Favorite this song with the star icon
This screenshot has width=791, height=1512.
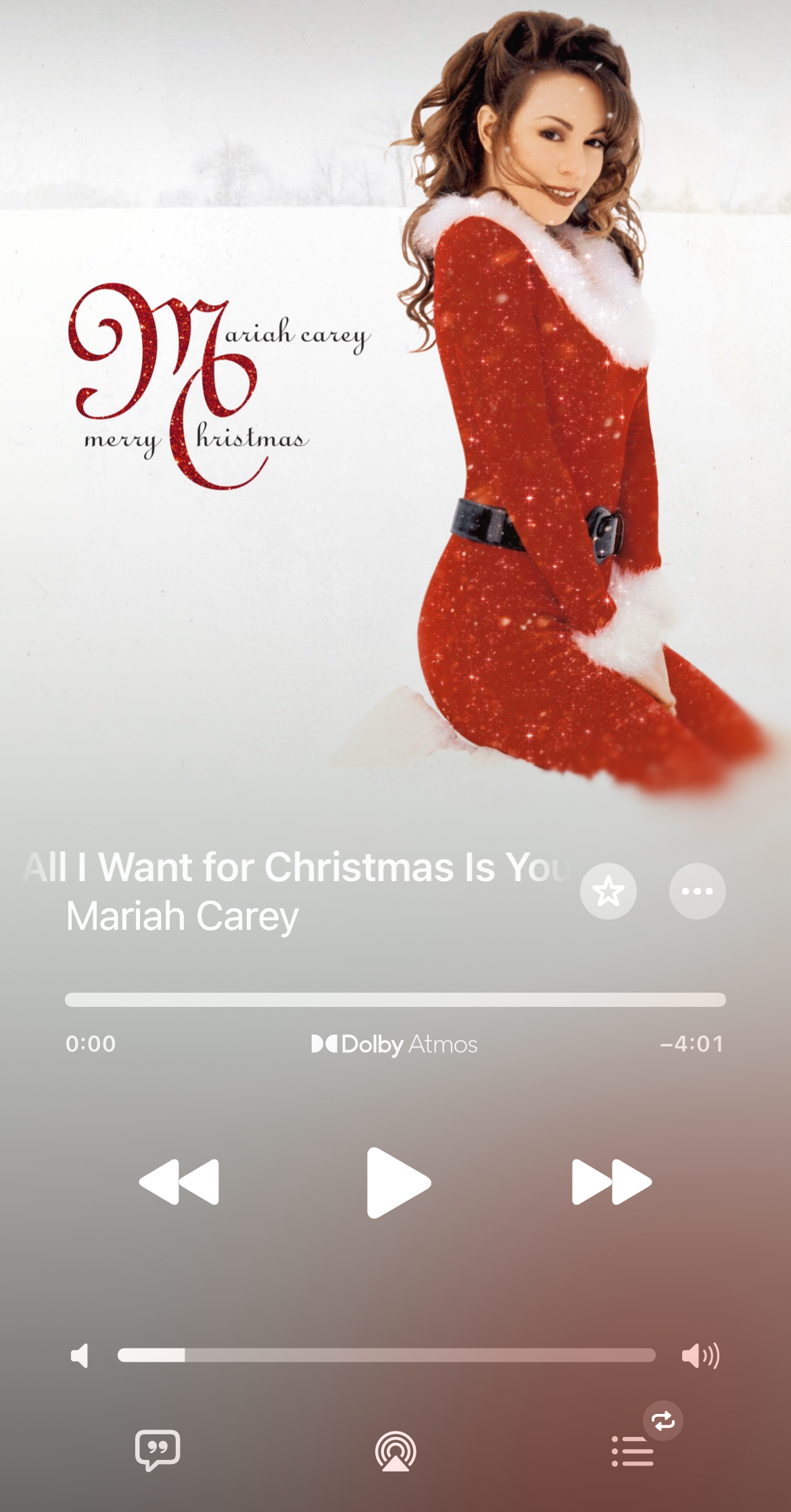[608, 891]
